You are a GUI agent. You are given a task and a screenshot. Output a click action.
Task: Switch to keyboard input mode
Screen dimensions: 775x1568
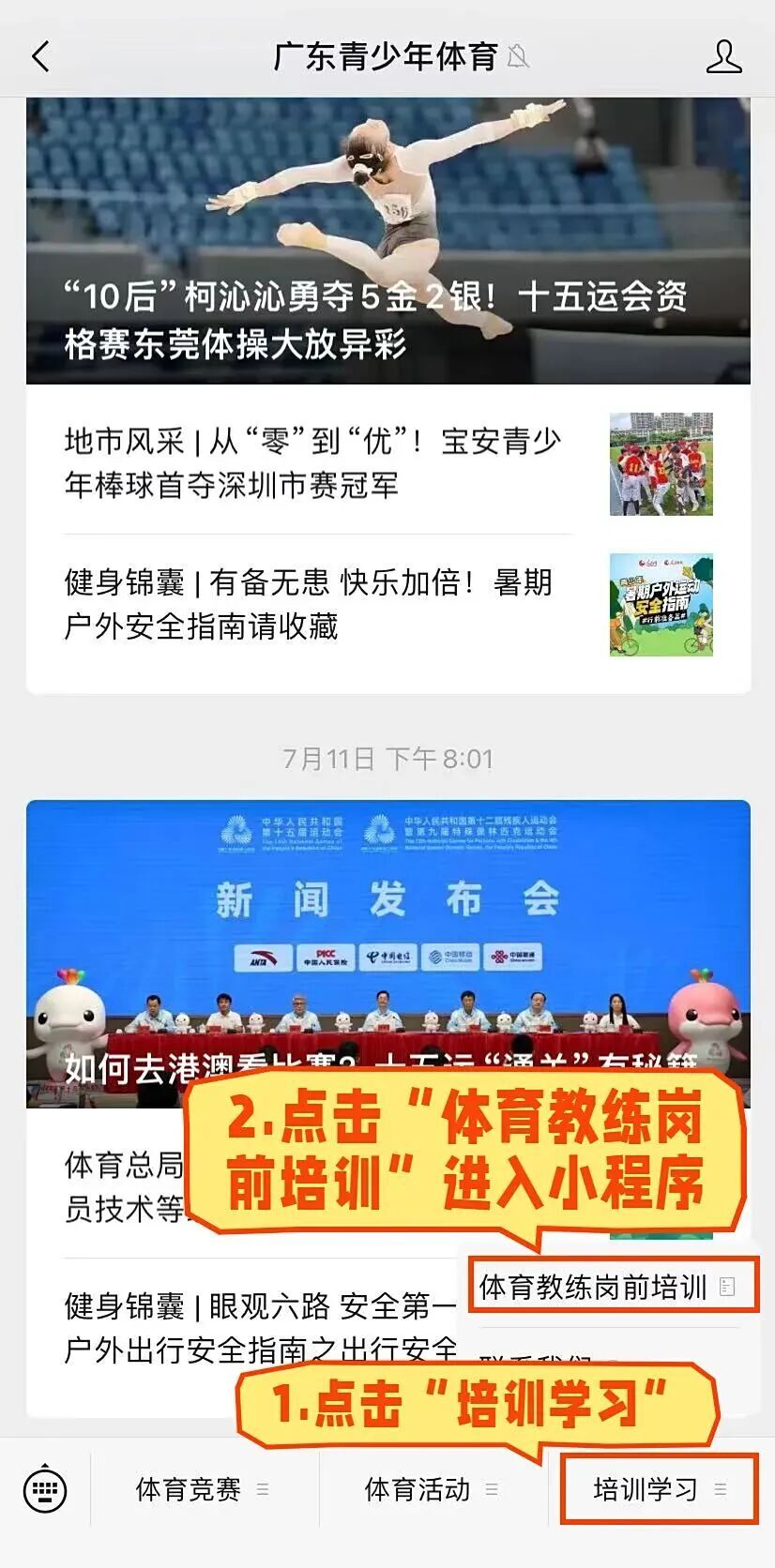pos(44,1489)
